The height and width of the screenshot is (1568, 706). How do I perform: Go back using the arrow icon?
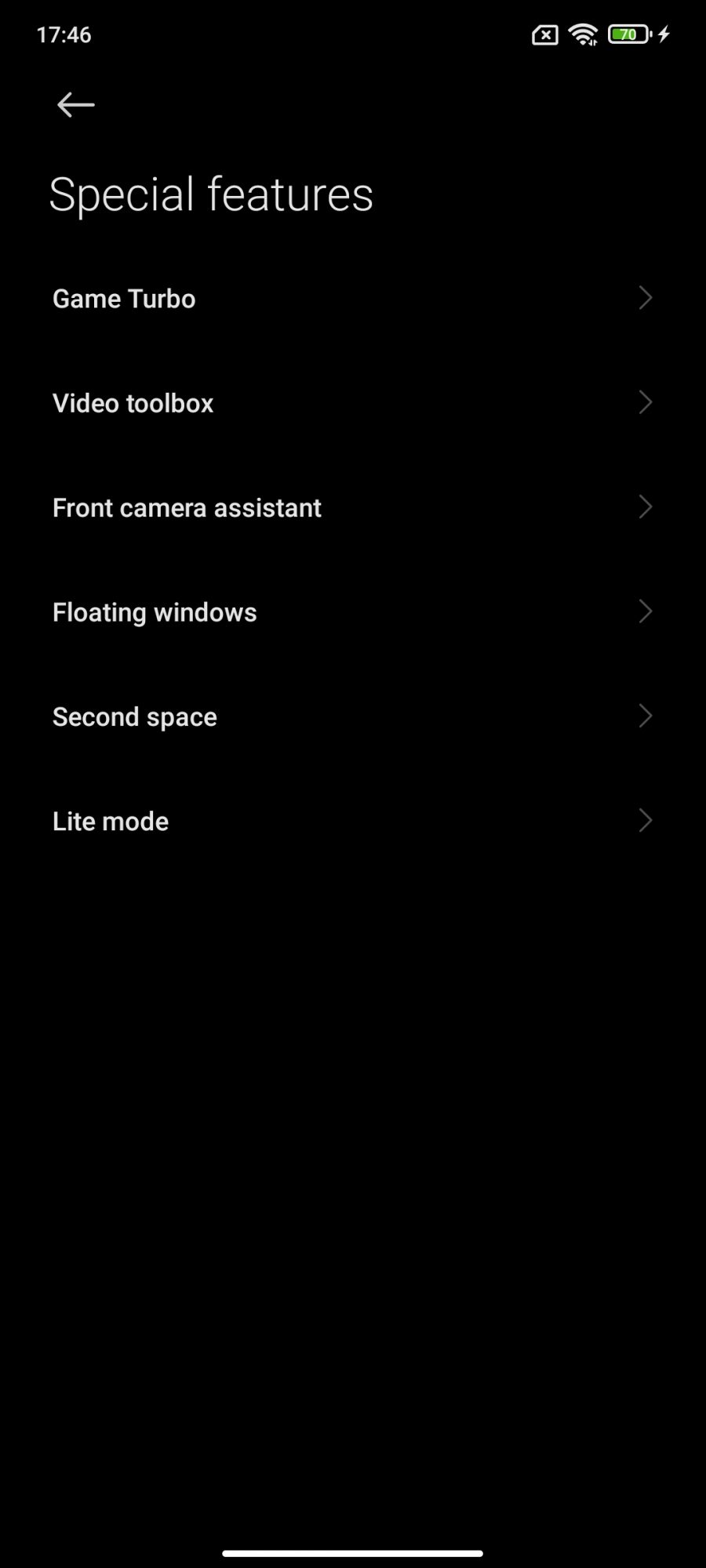pyautogui.click(x=76, y=104)
